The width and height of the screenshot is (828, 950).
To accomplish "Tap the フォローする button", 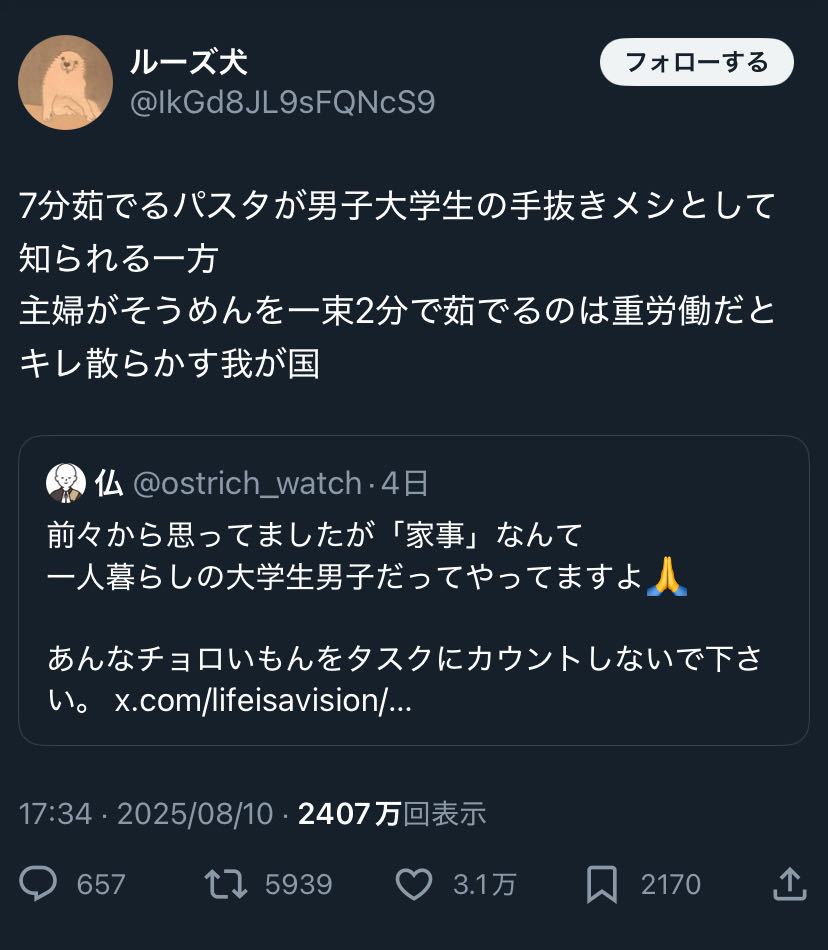I will pos(696,63).
